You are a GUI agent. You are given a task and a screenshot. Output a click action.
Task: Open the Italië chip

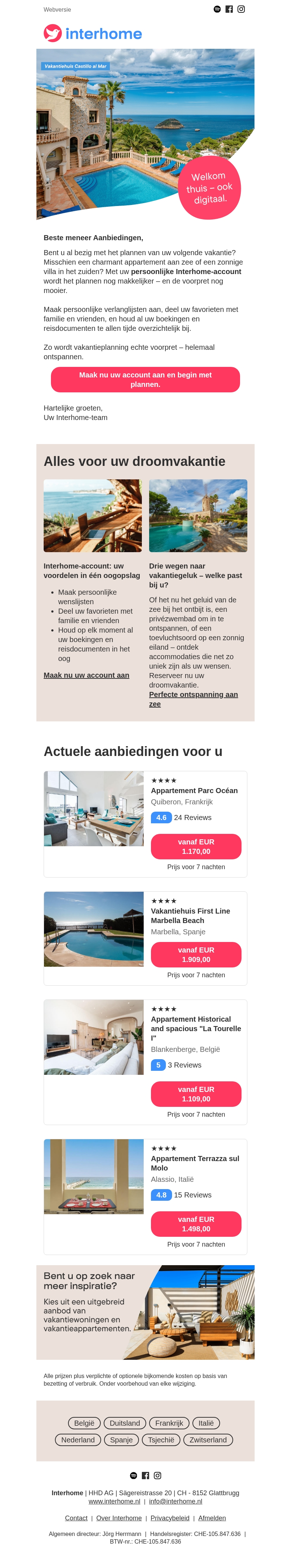(206, 1423)
